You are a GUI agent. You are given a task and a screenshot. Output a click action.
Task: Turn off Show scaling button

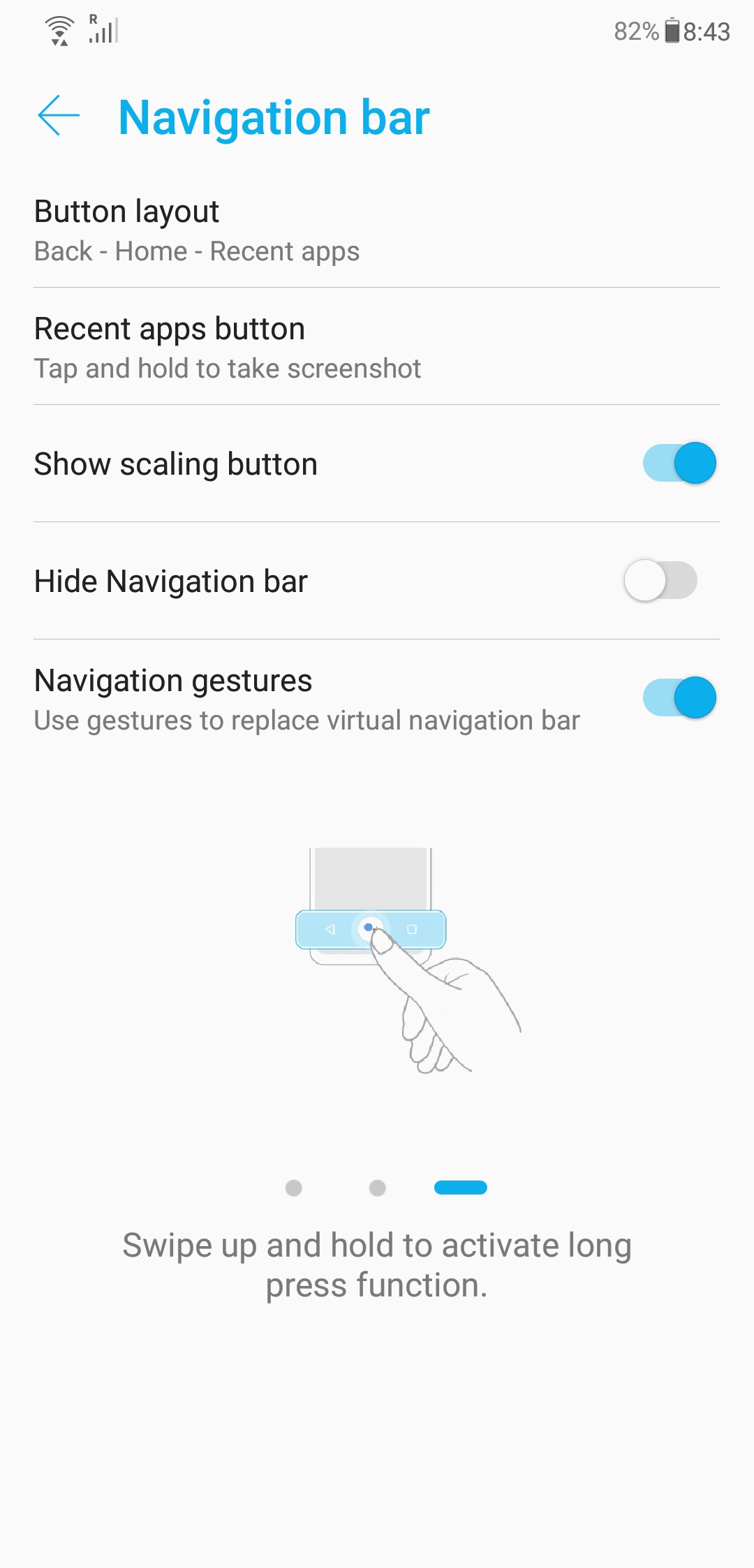[679, 463]
